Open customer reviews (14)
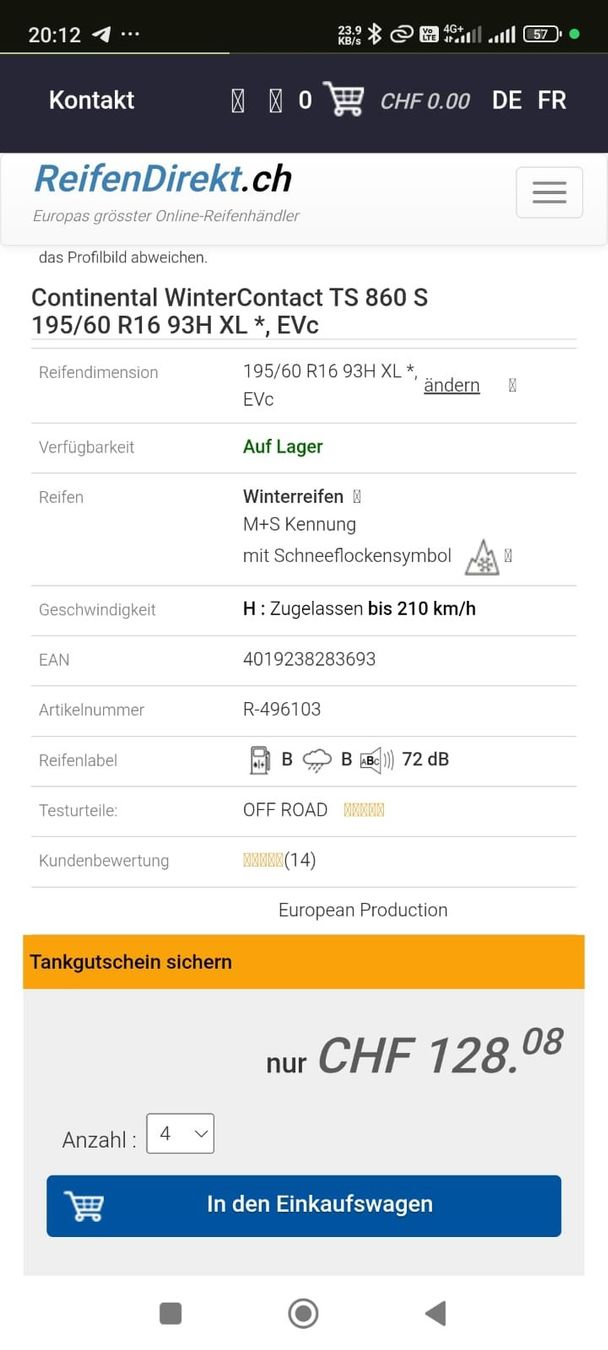The width and height of the screenshot is (608, 1350). (x=279, y=860)
